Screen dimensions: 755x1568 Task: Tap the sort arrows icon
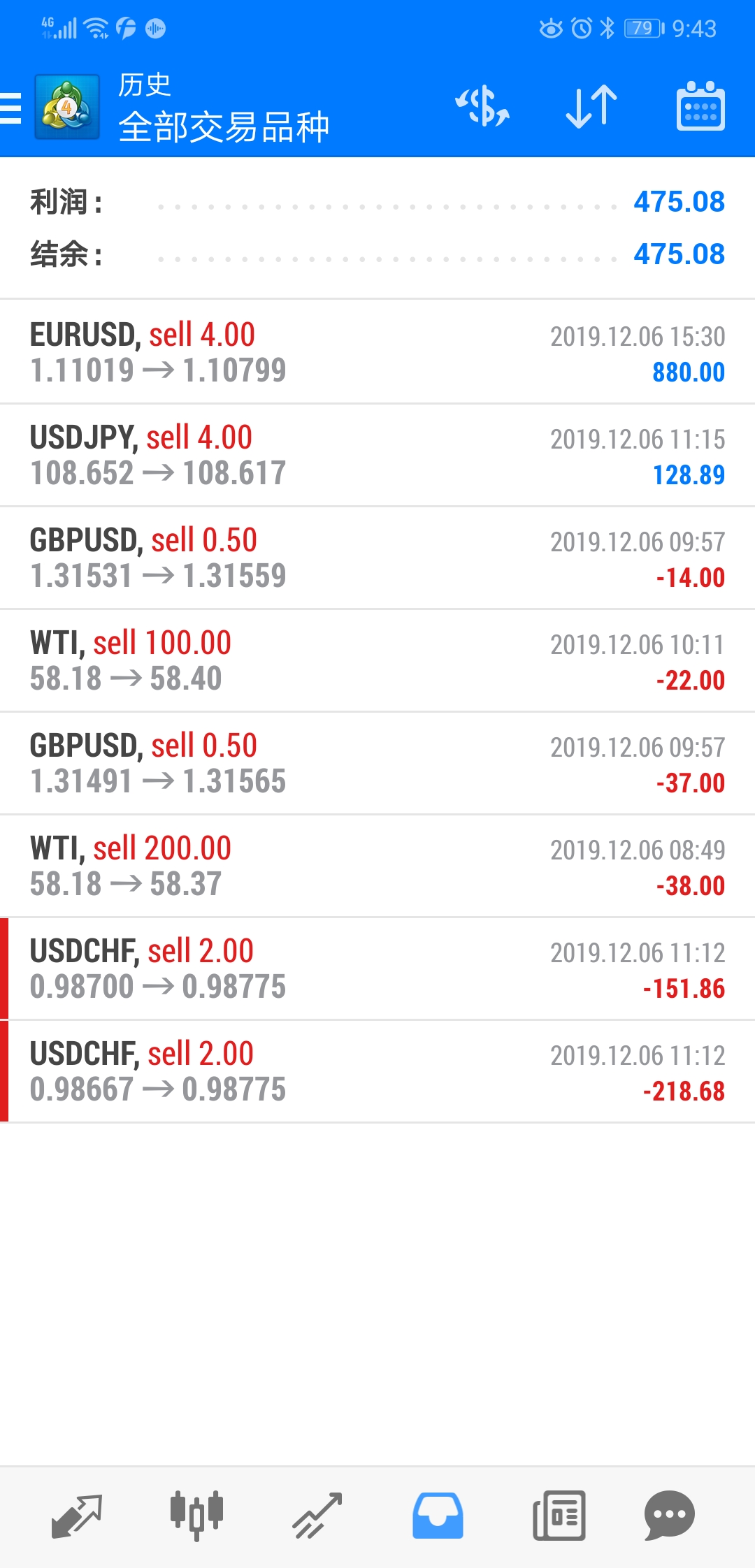[x=591, y=107]
